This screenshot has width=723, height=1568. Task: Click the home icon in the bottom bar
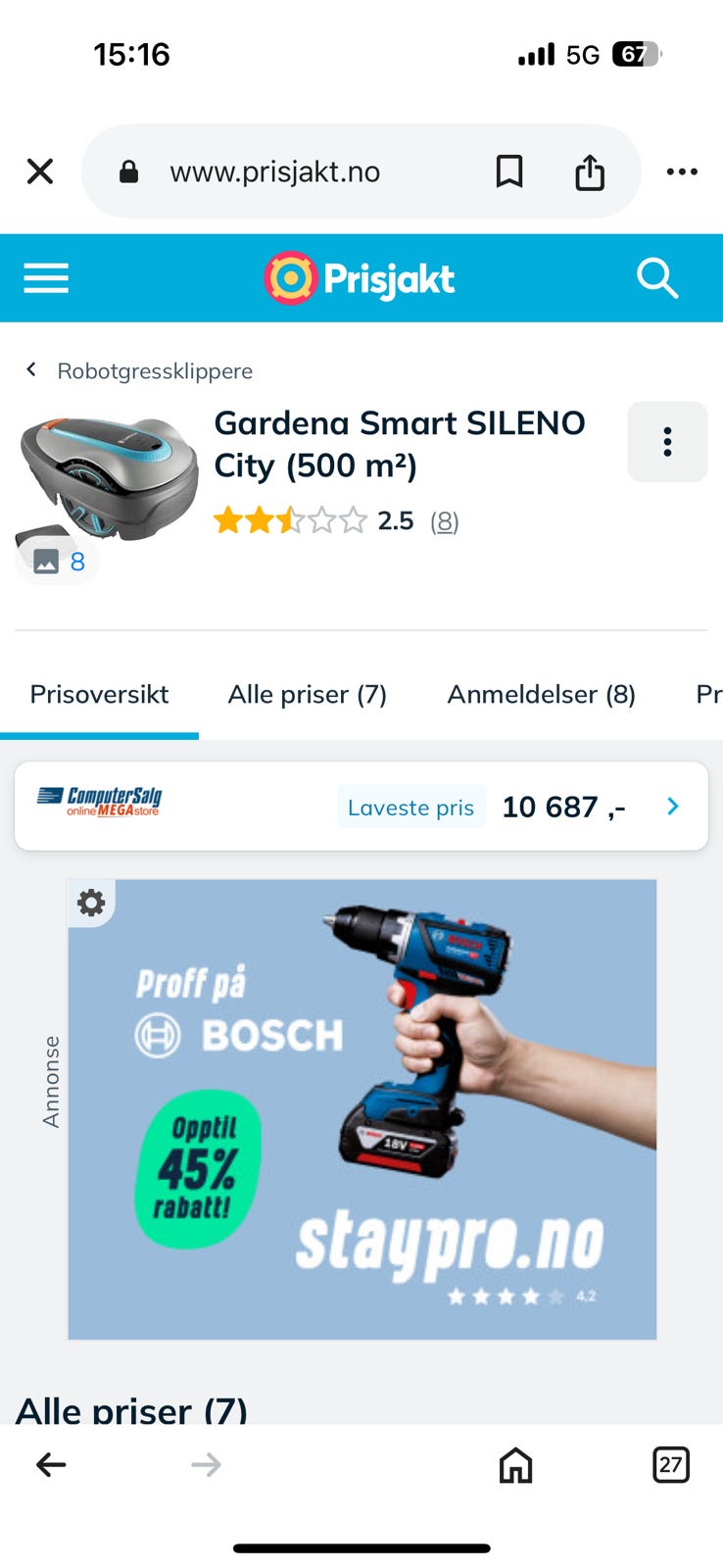point(515,1465)
